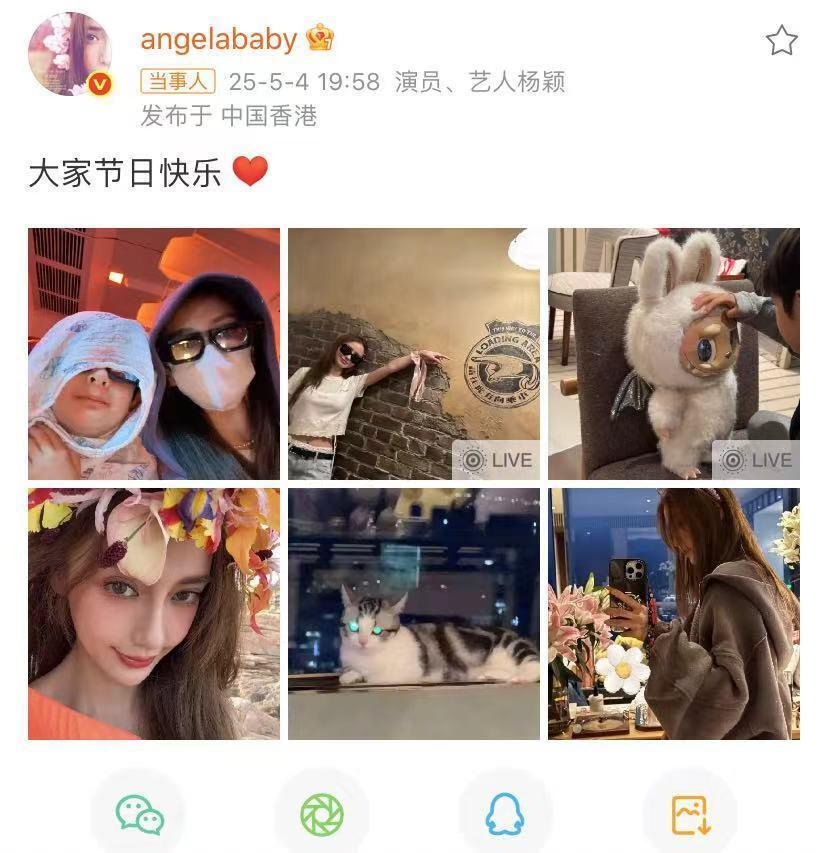Share the post to QQ
The image size is (828, 853).
tap(505, 814)
